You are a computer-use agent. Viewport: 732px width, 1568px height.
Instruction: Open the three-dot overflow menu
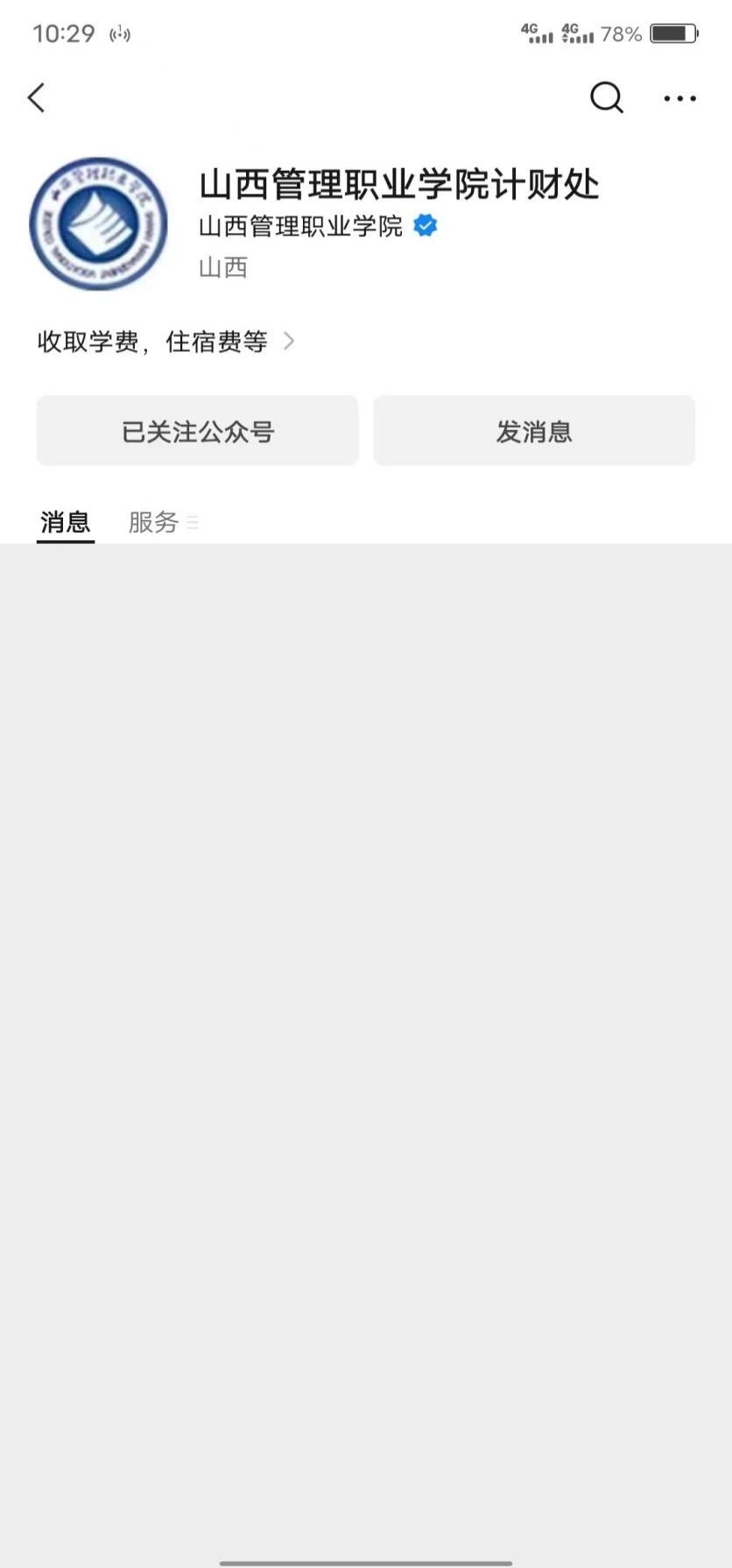(x=679, y=98)
